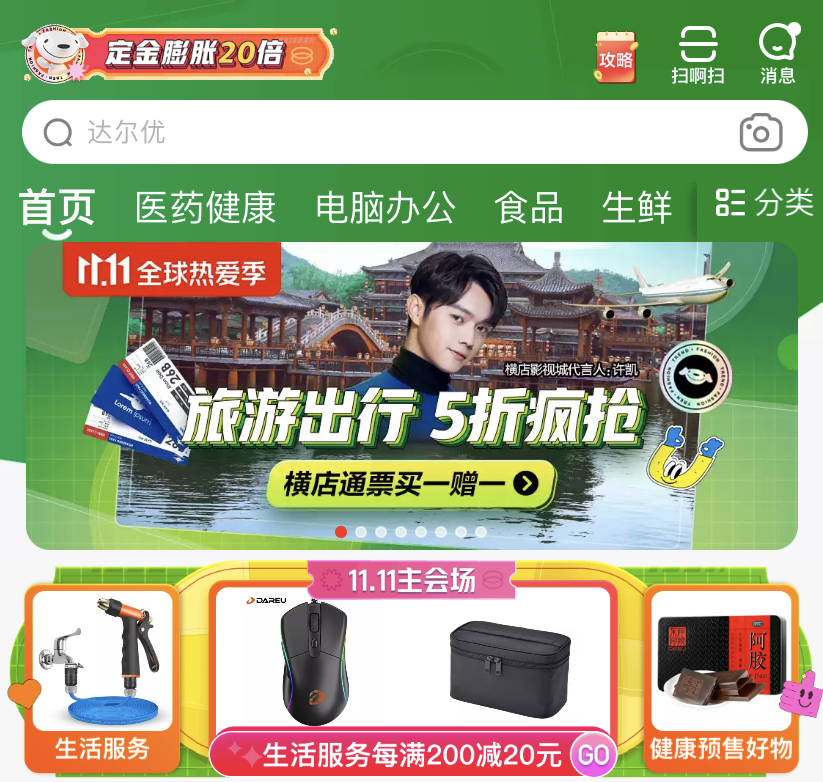Image resolution: width=823 pixels, height=782 pixels.
Task: Open the 分类 categories menu
Action: click(765, 203)
